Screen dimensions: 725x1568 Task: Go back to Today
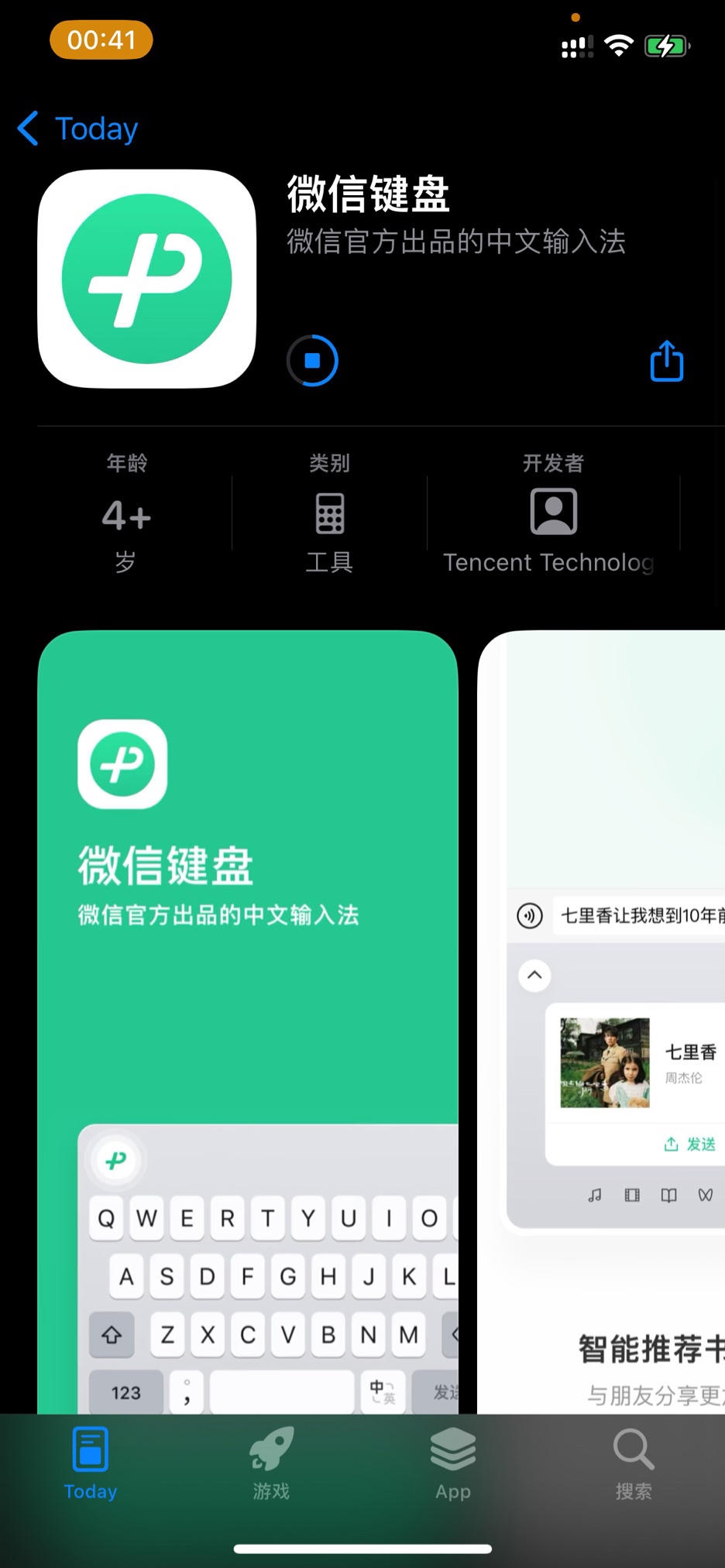[77, 129]
